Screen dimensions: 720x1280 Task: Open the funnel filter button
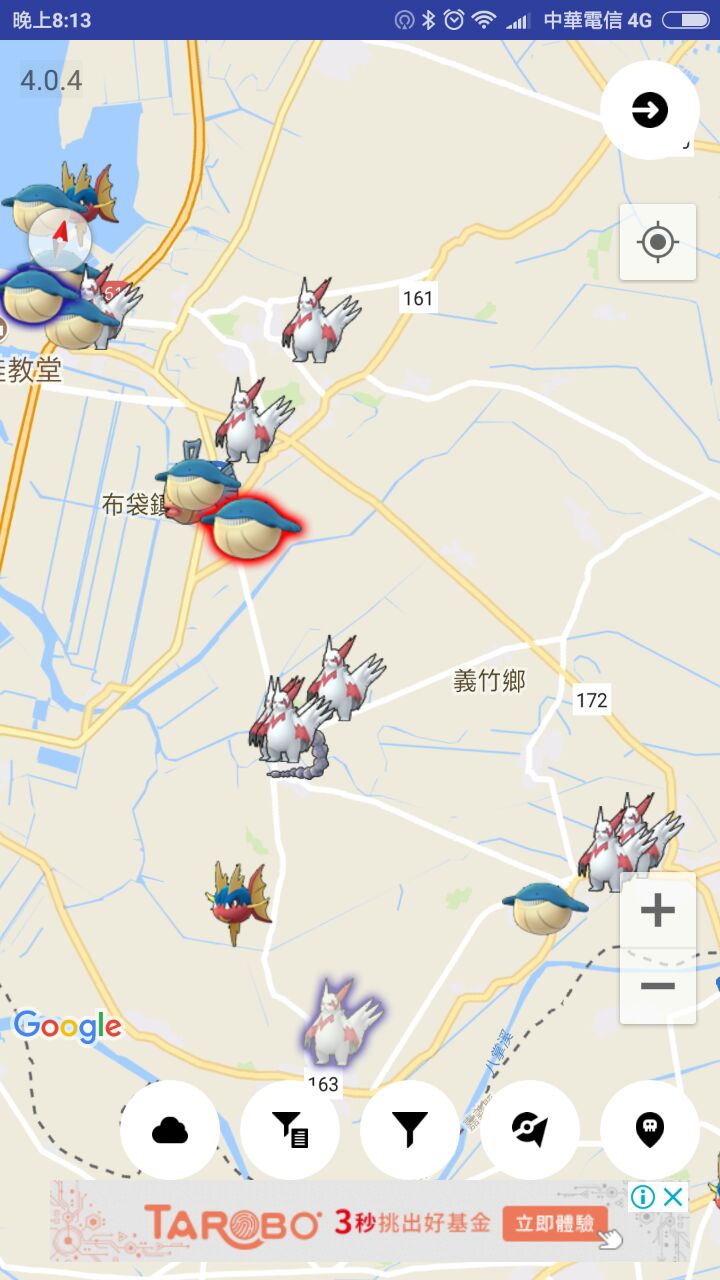pyautogui.click(x=410, y=1130)
